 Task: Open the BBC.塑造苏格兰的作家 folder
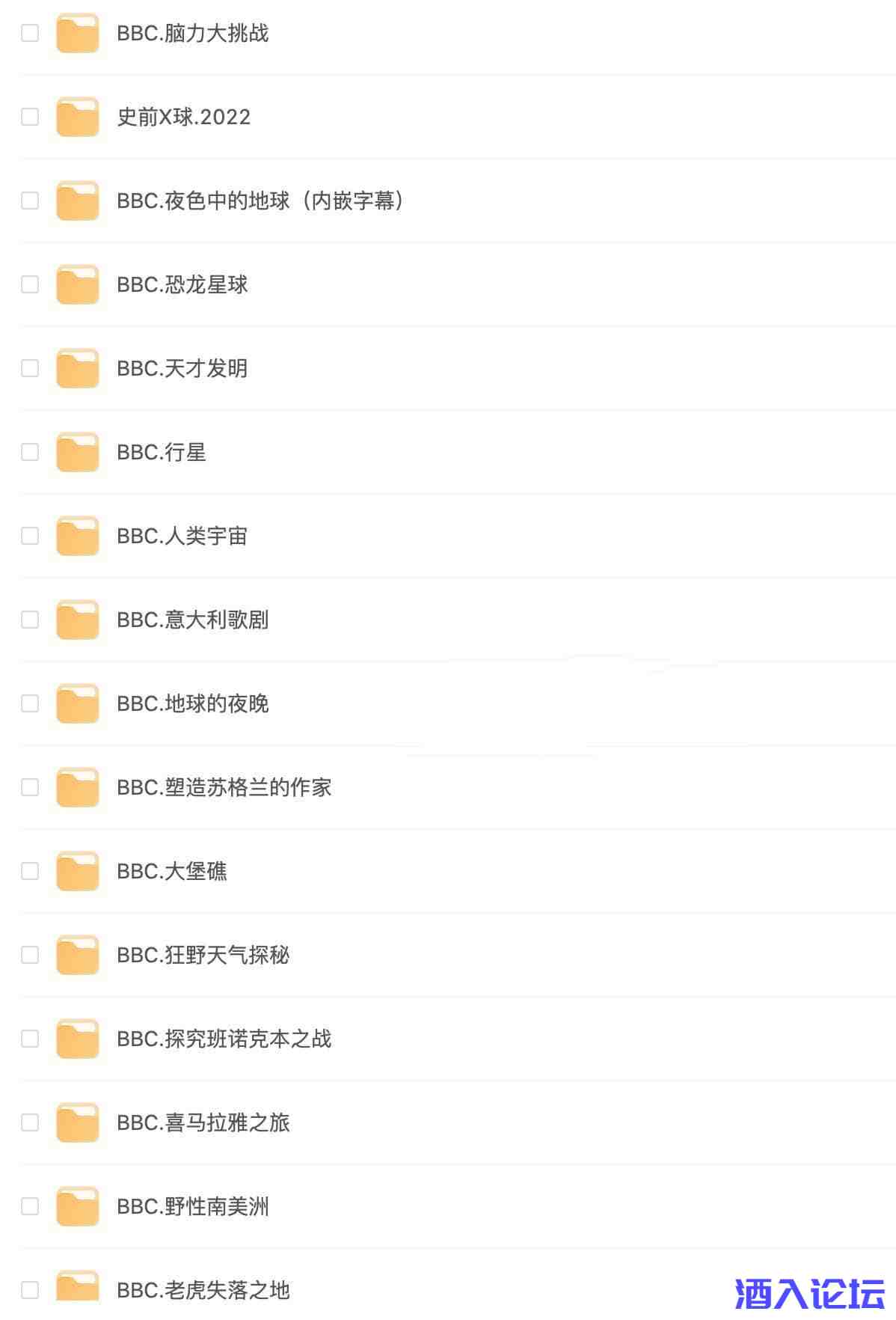224,788
